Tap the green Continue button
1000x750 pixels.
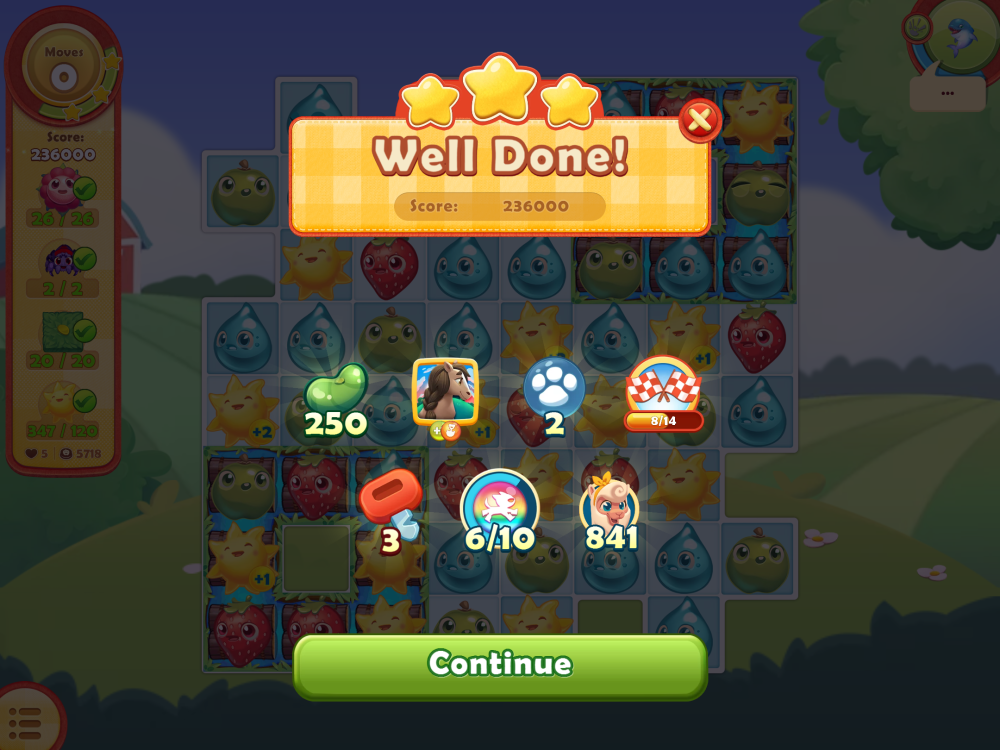point(500,665)
